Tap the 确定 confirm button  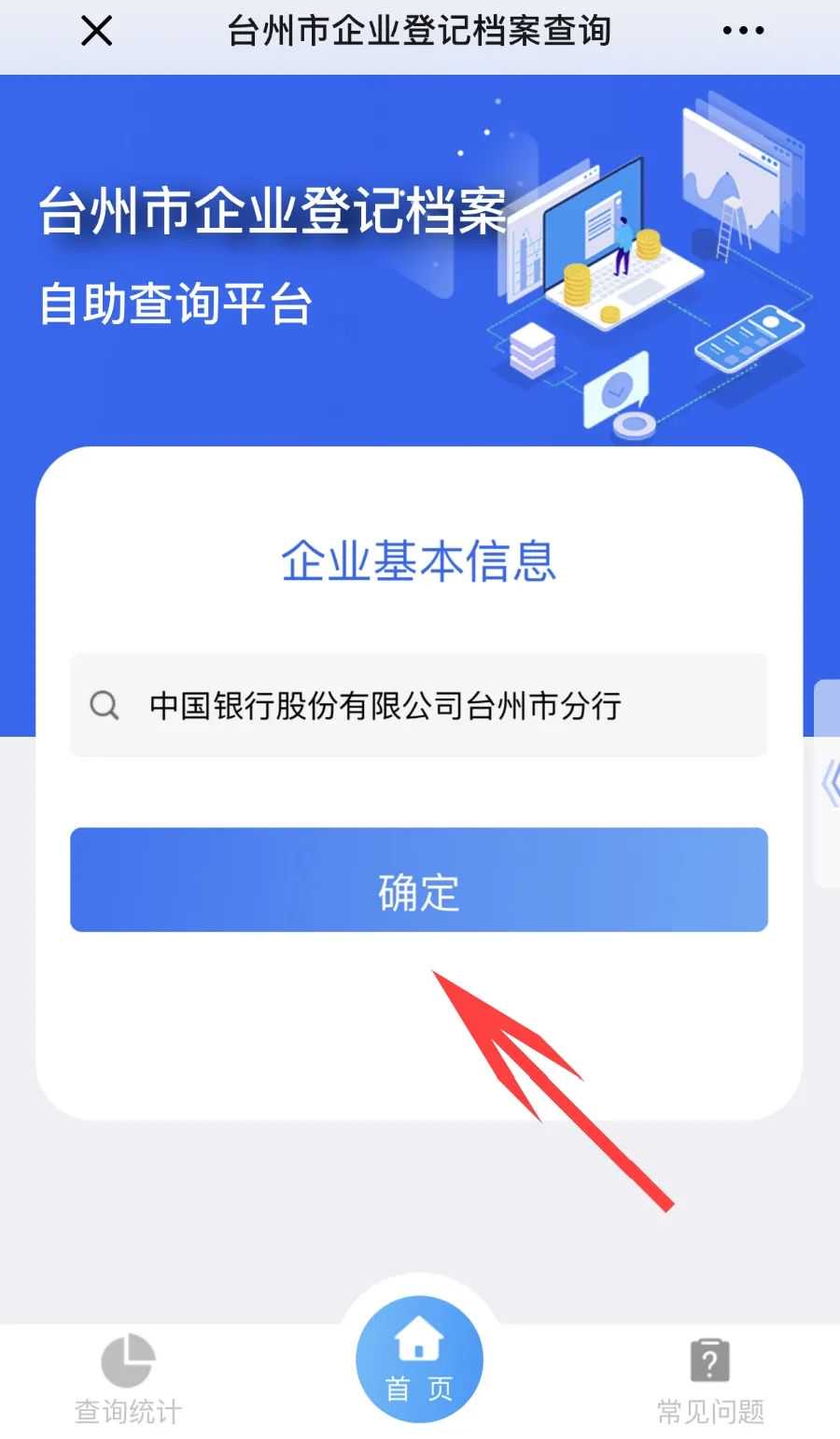click(x=418, y=879)
